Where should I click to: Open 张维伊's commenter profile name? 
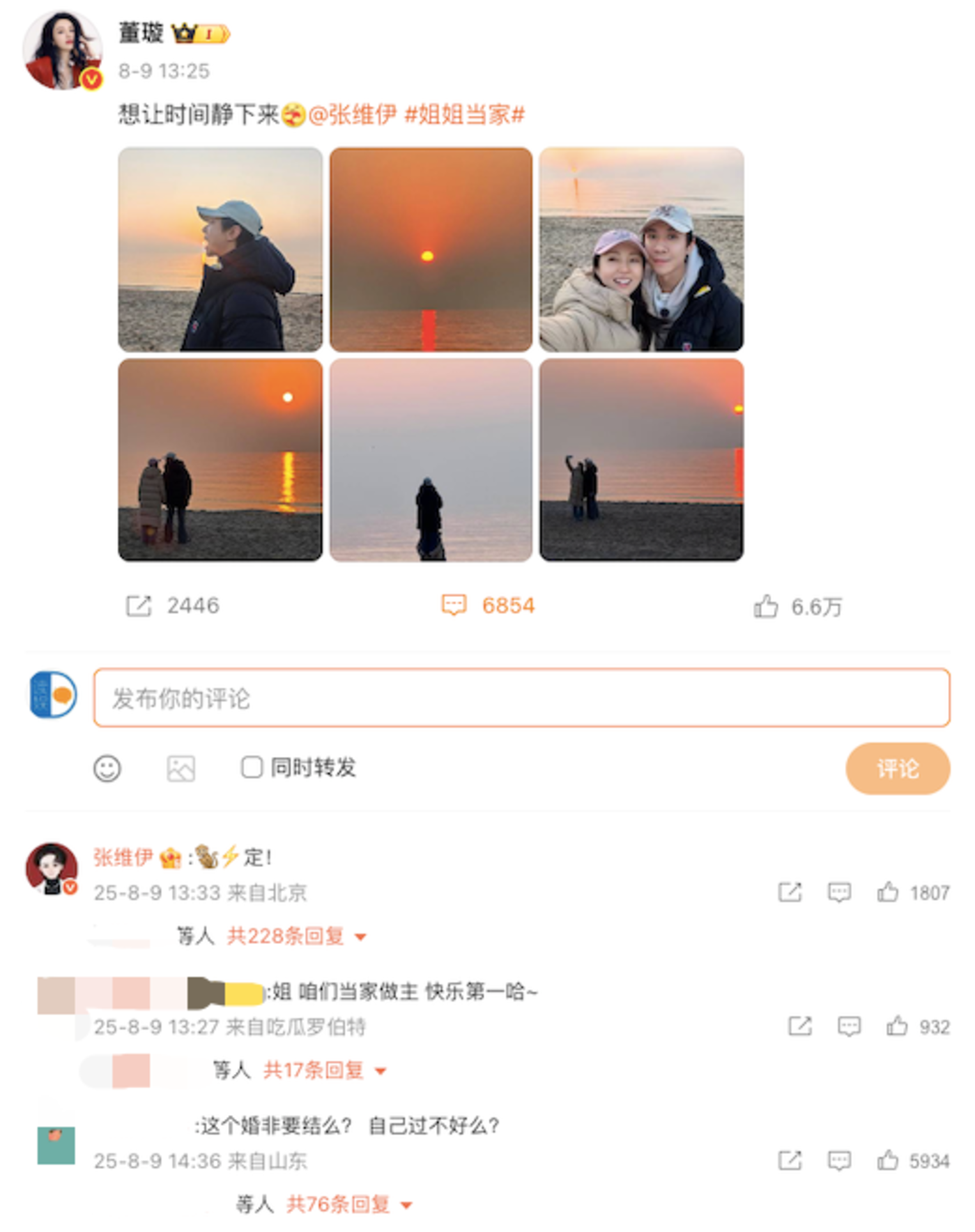tap(123, 857)
